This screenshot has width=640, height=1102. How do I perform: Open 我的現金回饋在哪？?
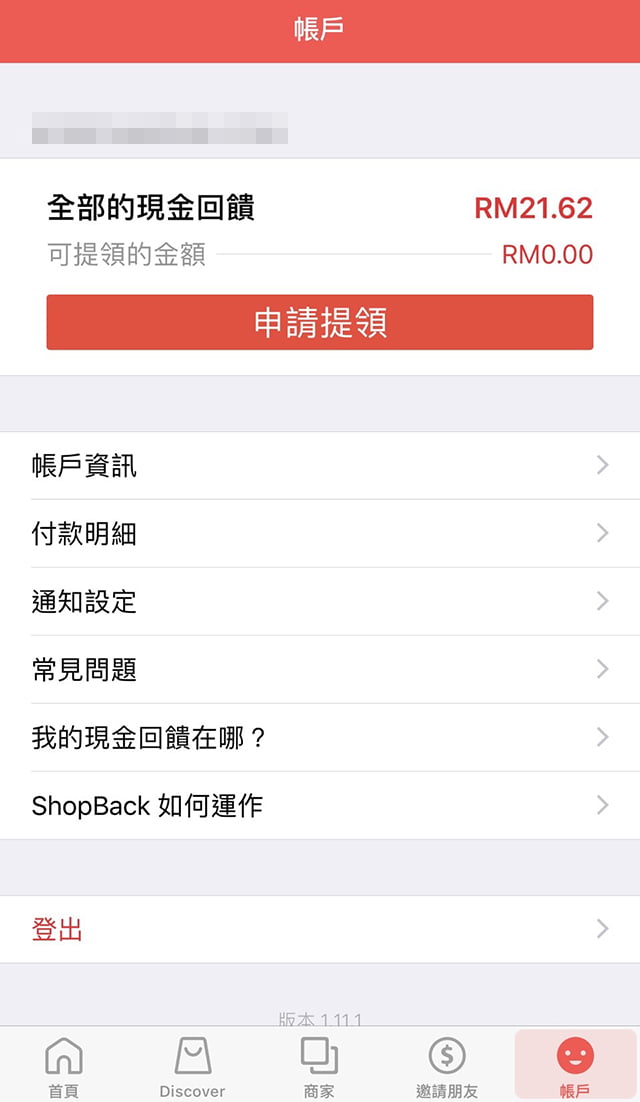tap(320, 737)
